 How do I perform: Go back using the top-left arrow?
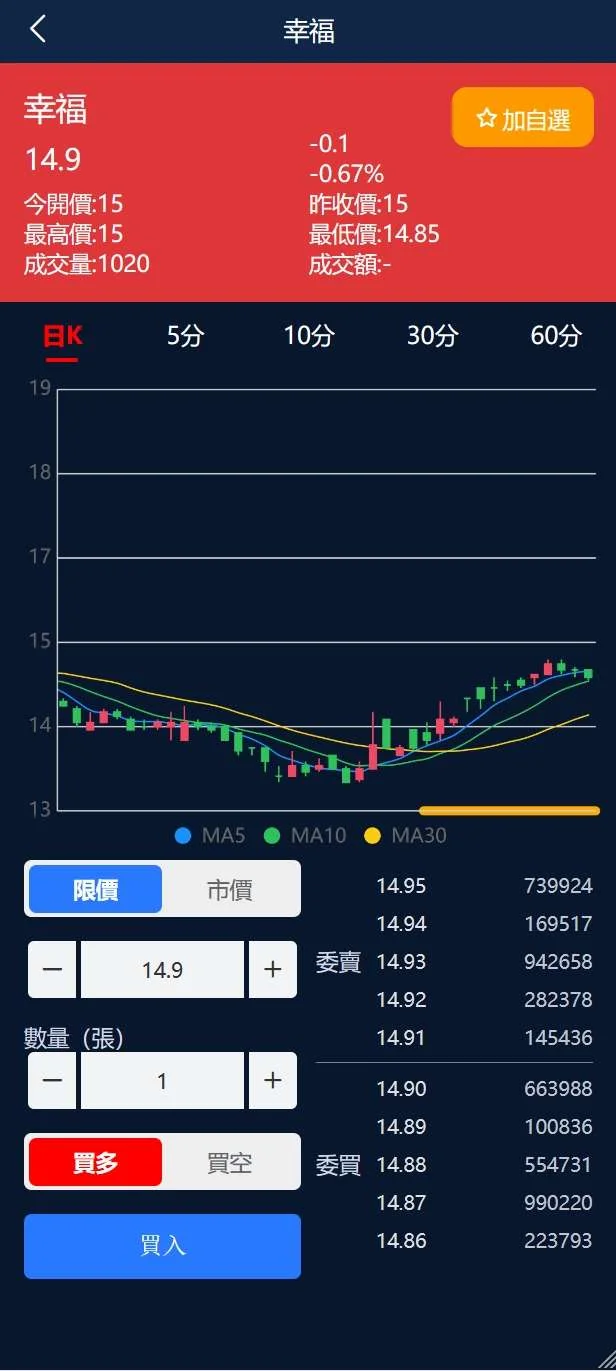[38, 30]
